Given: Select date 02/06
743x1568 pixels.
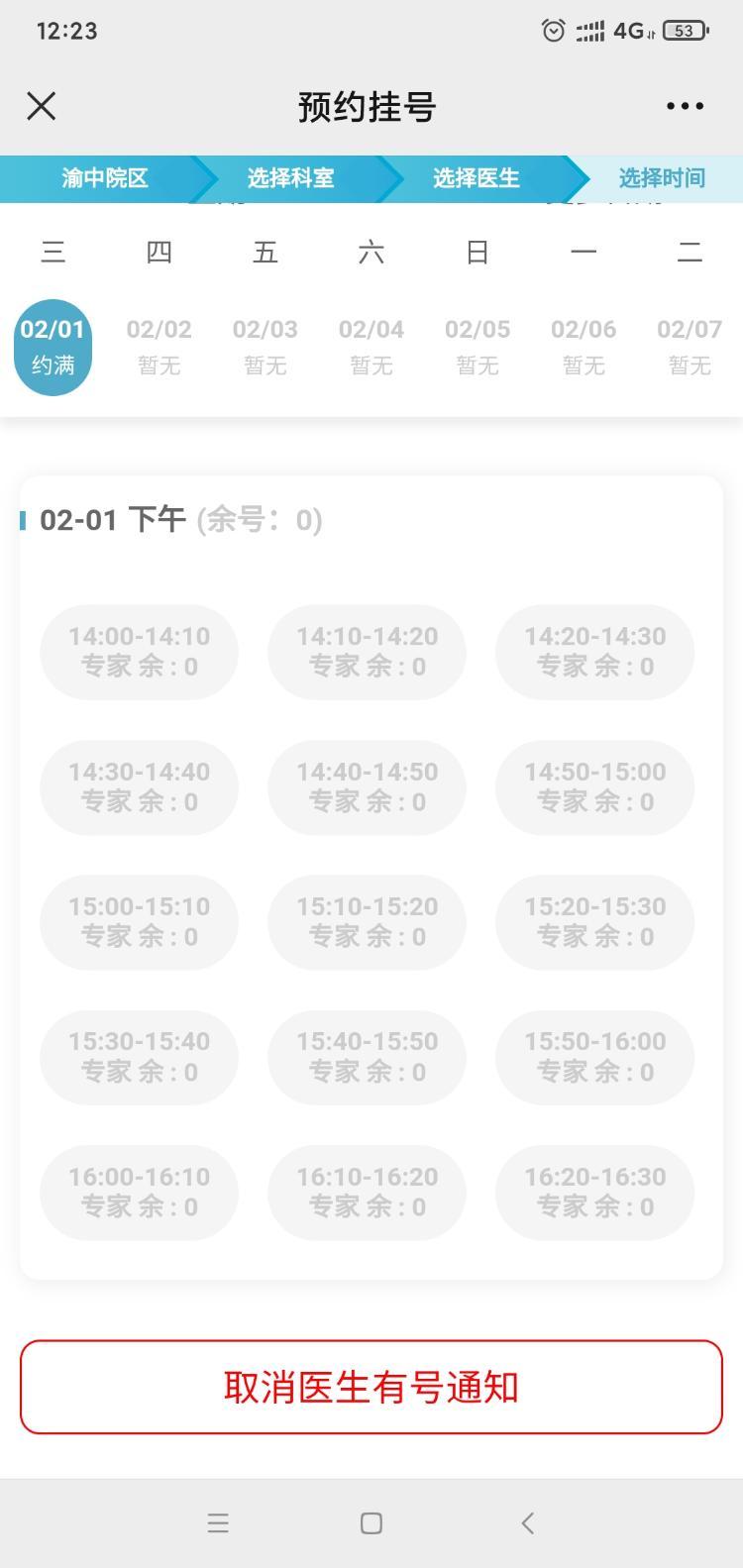Looking at the screenshot, I should pyautogui.click(x=584, y=347).
